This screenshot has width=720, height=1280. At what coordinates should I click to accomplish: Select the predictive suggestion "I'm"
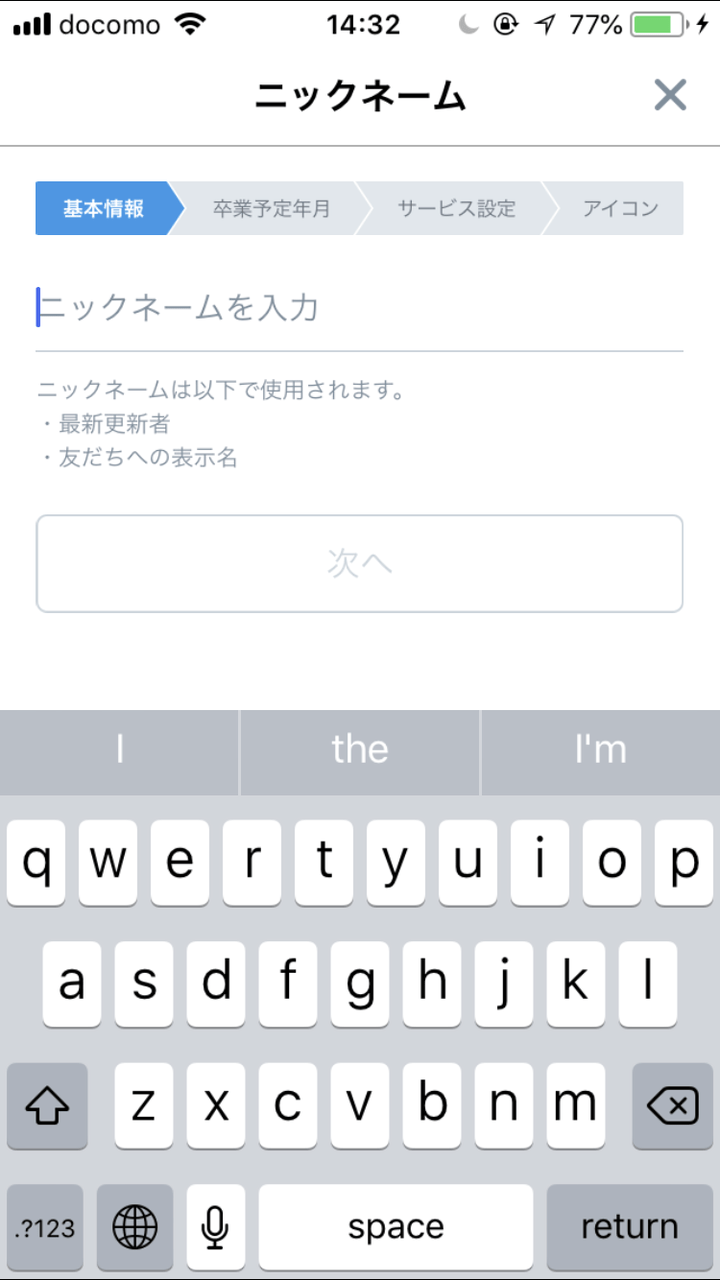click(600, 750)
